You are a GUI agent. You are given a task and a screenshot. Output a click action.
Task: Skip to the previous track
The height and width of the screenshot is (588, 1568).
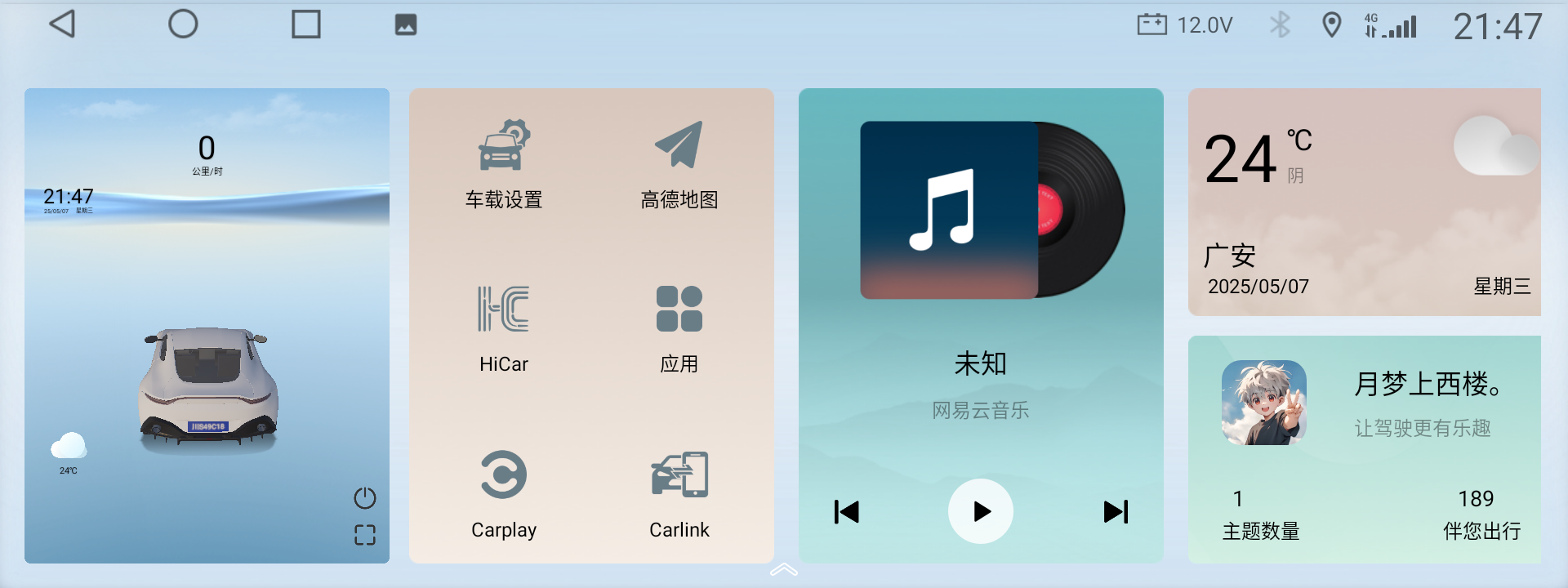pyautogui.click(x=847, y=512)
